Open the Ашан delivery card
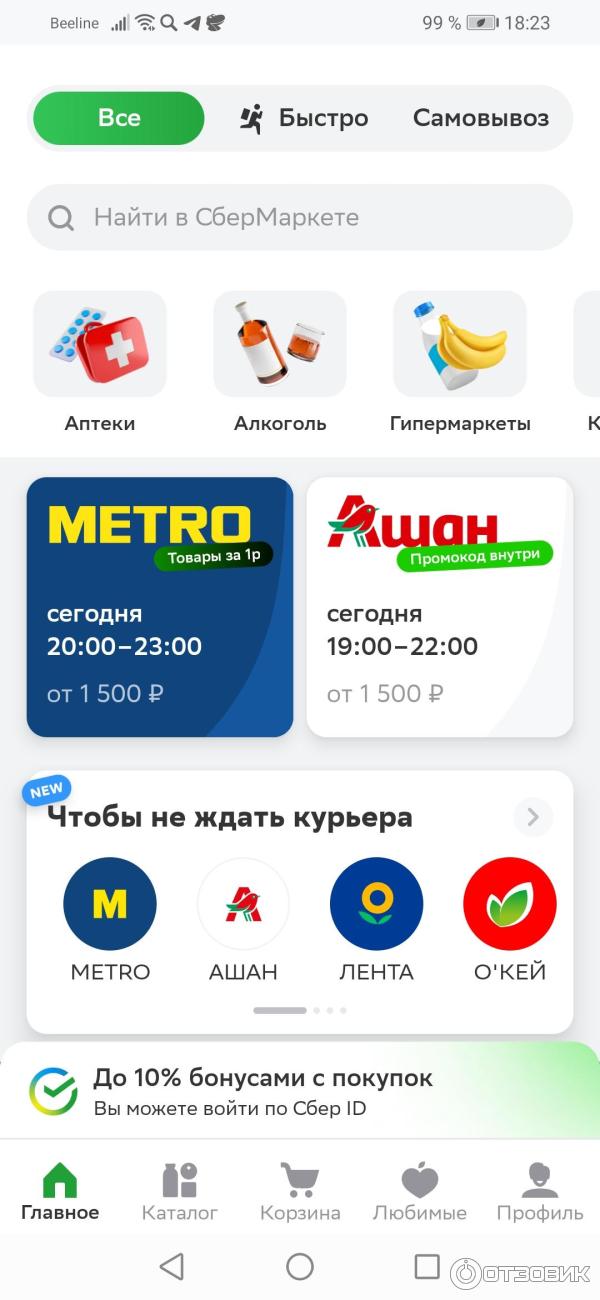This screenshot has width=600, height=1300. click(x=440, y=607)
